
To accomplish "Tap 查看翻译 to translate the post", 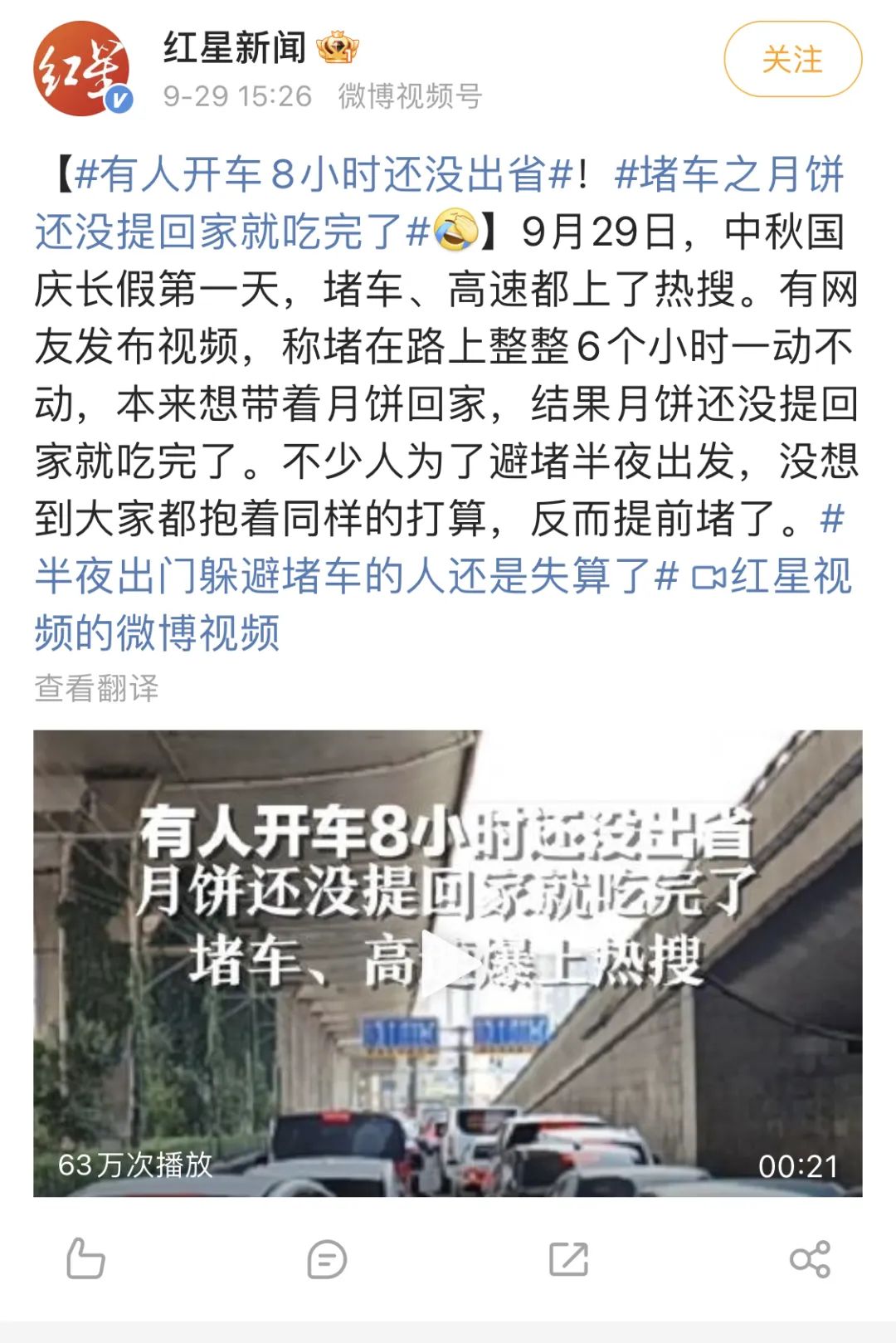I will point(96,688).
